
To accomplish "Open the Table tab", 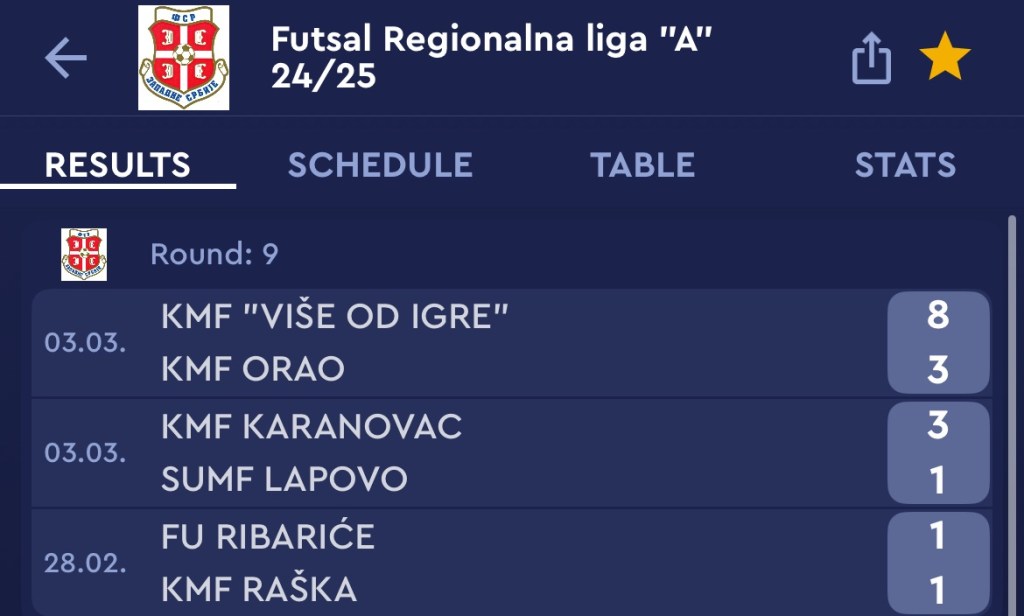I will [642, 165].
